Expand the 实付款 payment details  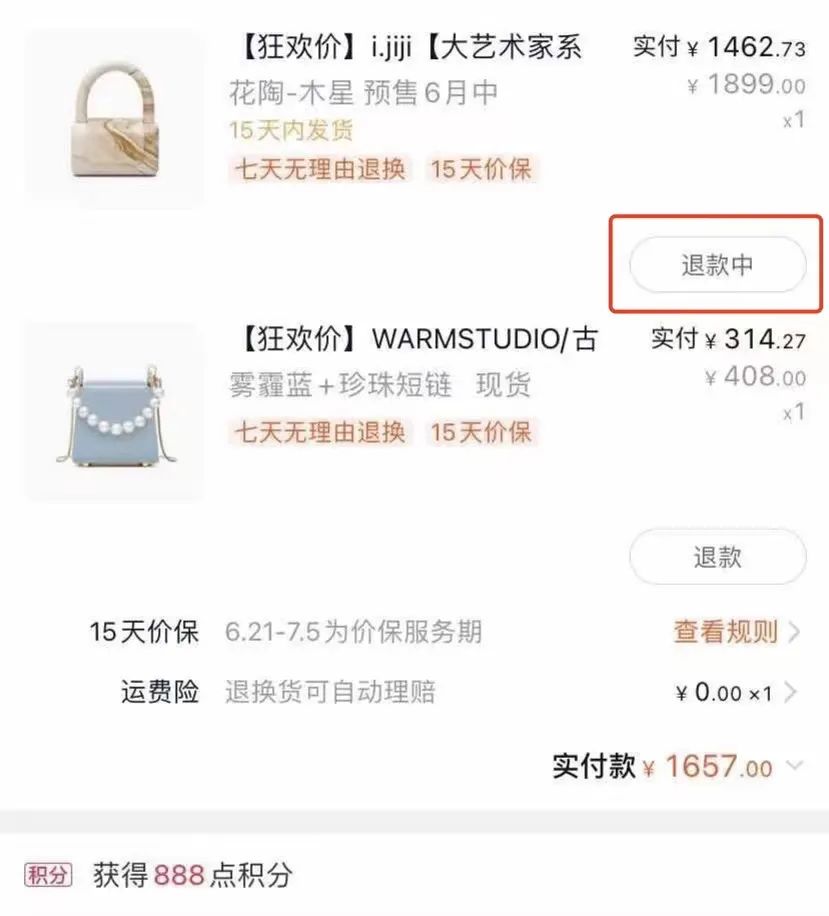tap(795, 767)
